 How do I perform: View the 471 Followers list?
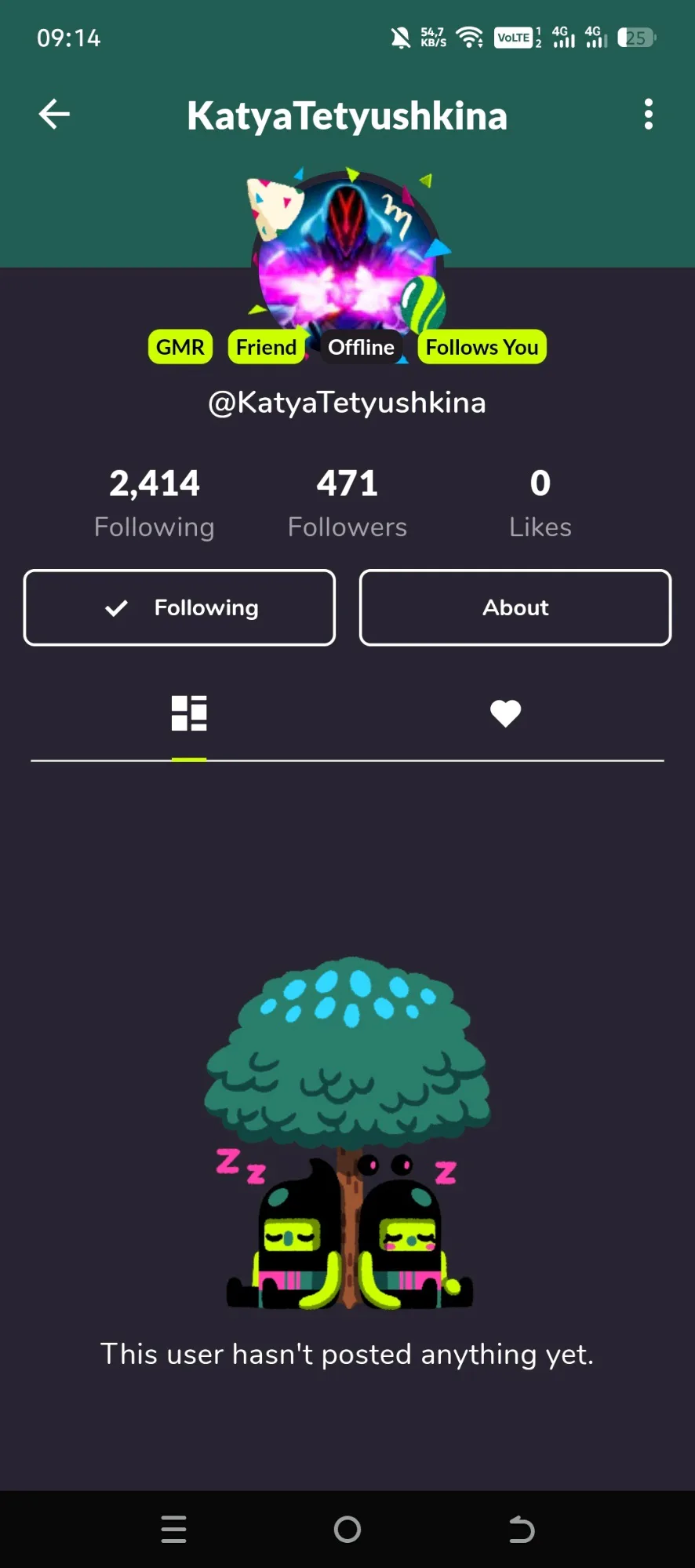coord(347,503)
